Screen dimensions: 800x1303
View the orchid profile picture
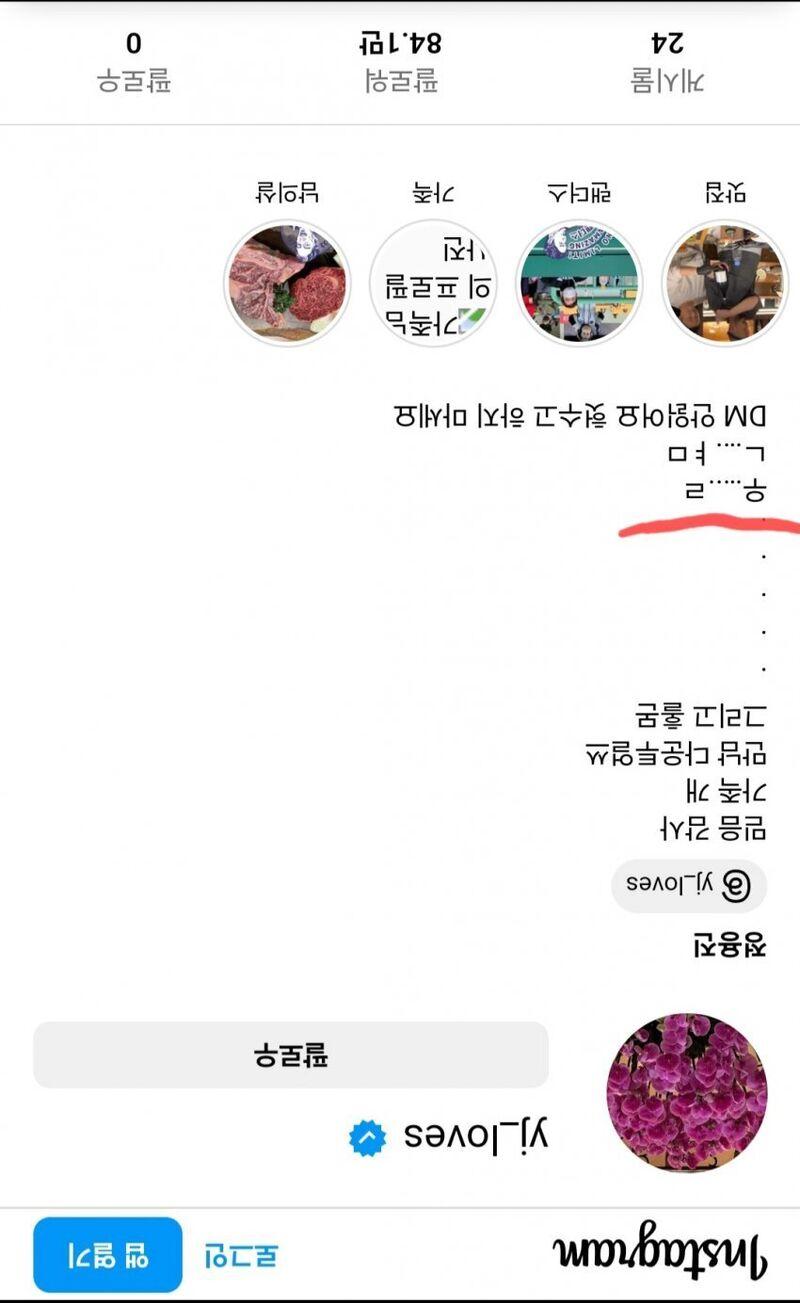coord(687,1091)
